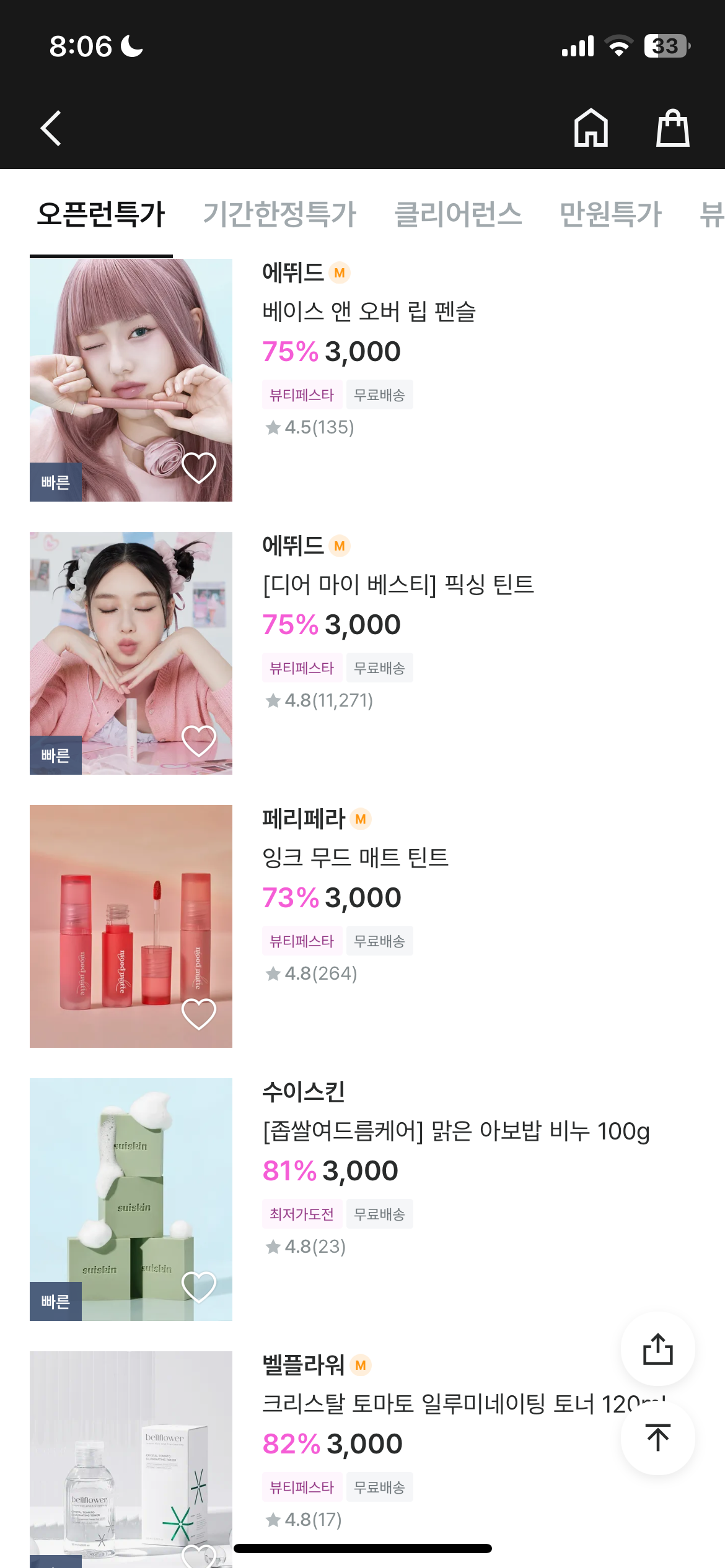The width and height of the screenshot is (725, 1568).
Task: Open the 픽싱 틴트 product
Action: tap(398, 584)
